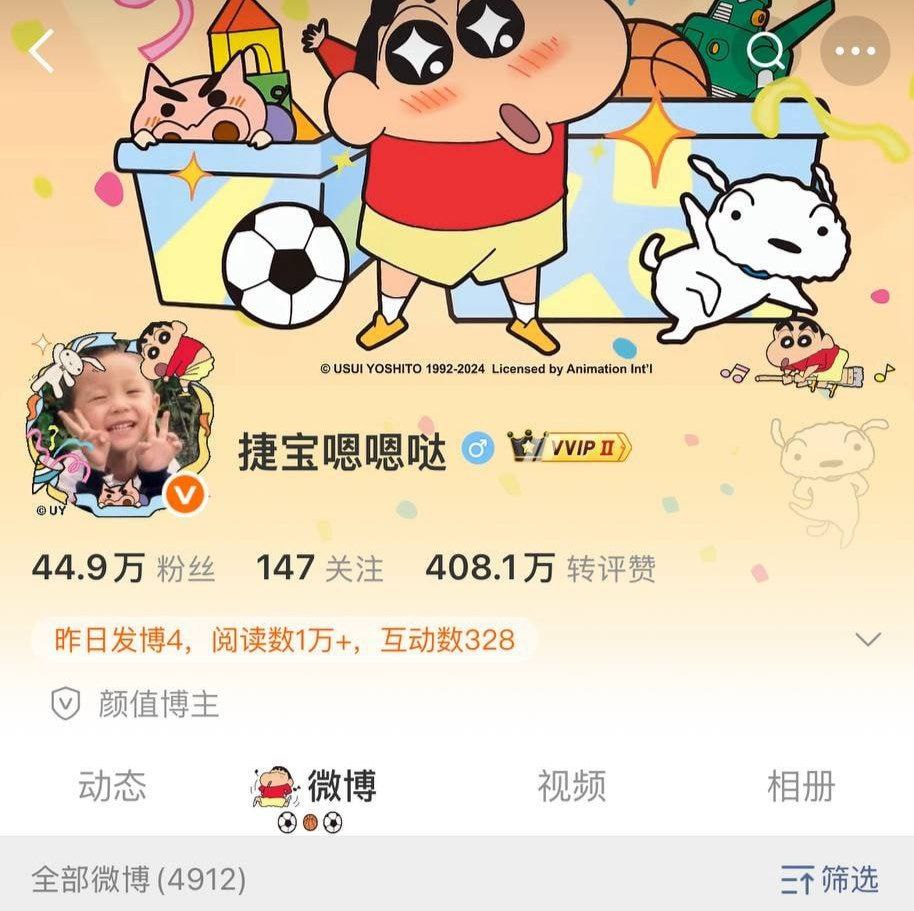The width and height of the screenshot is (914, 911).
Task: Switch to the 视频 tab
Action: coord(571,785)
